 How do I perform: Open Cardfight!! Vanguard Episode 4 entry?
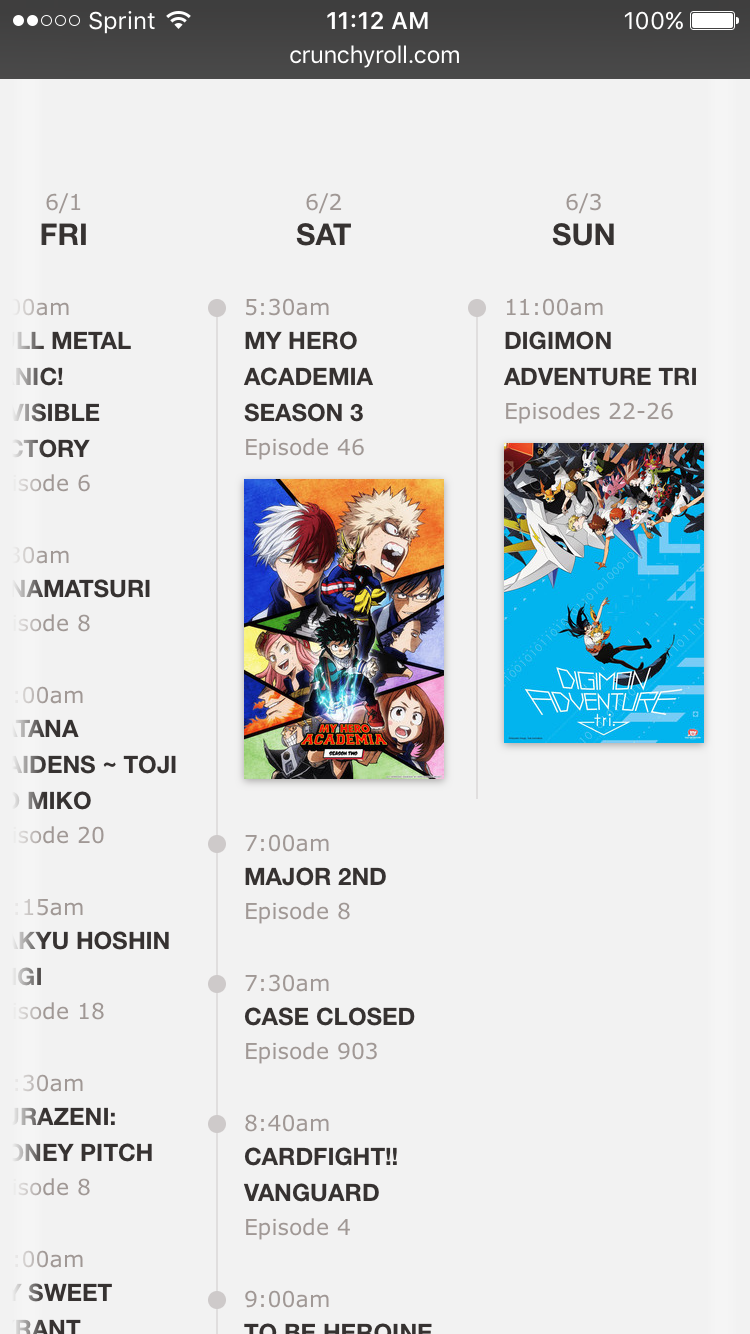(x=320, y=1174)
